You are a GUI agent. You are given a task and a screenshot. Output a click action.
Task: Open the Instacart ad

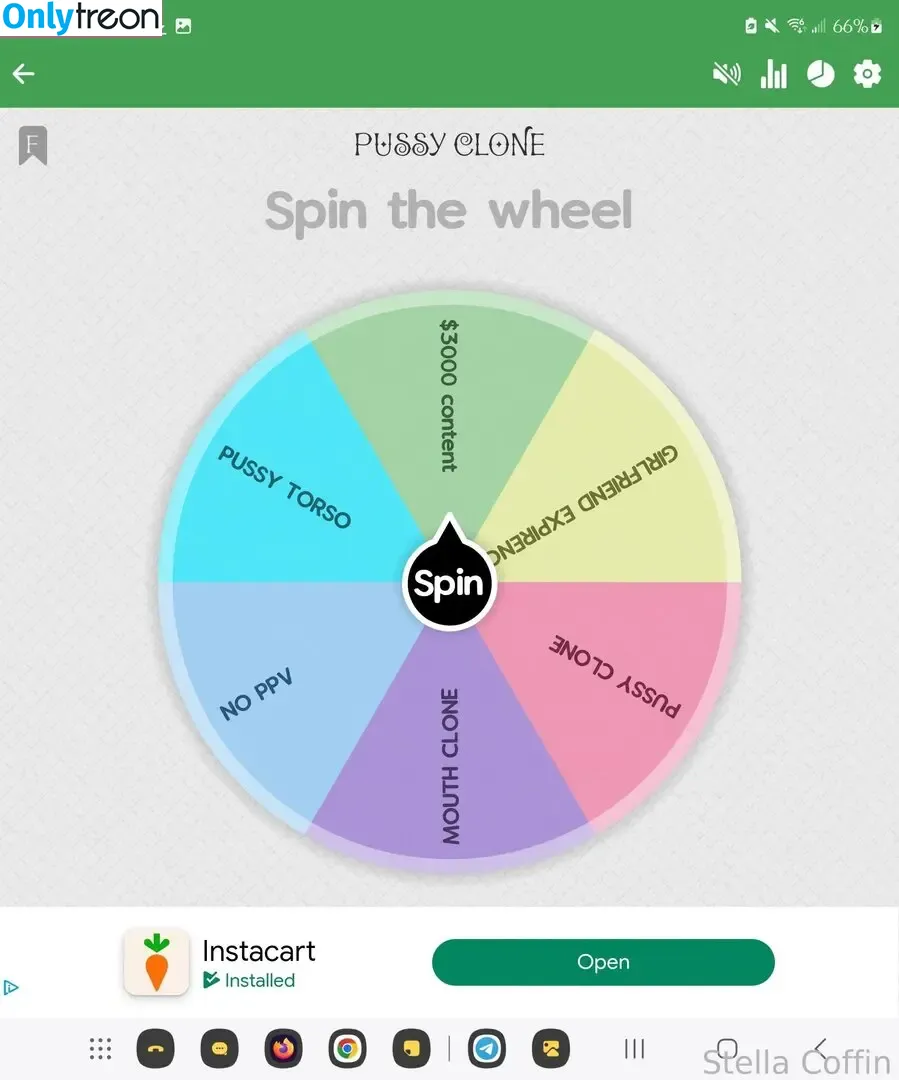603,962
